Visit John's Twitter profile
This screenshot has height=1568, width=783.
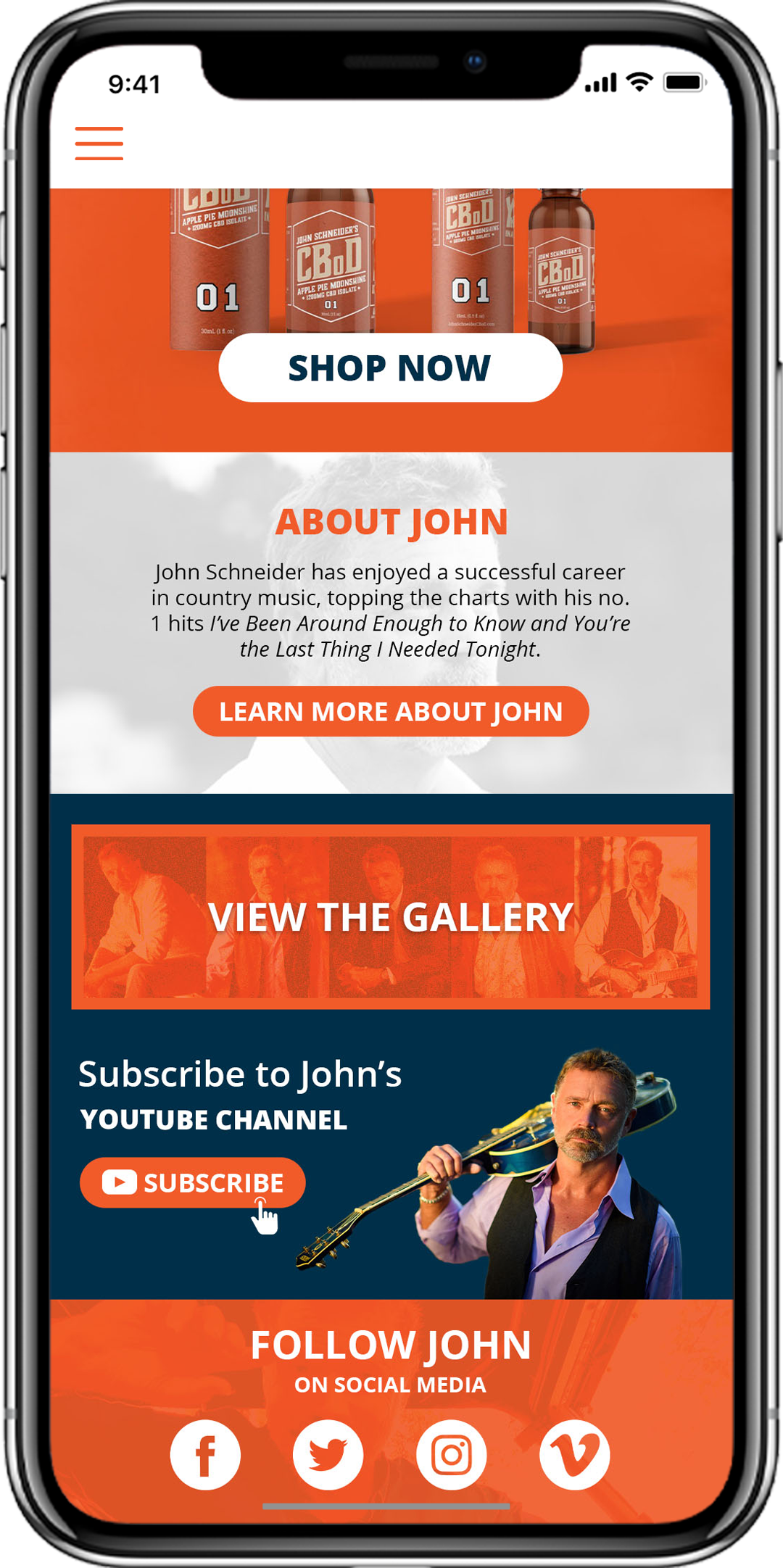(x=328, y=1454)
